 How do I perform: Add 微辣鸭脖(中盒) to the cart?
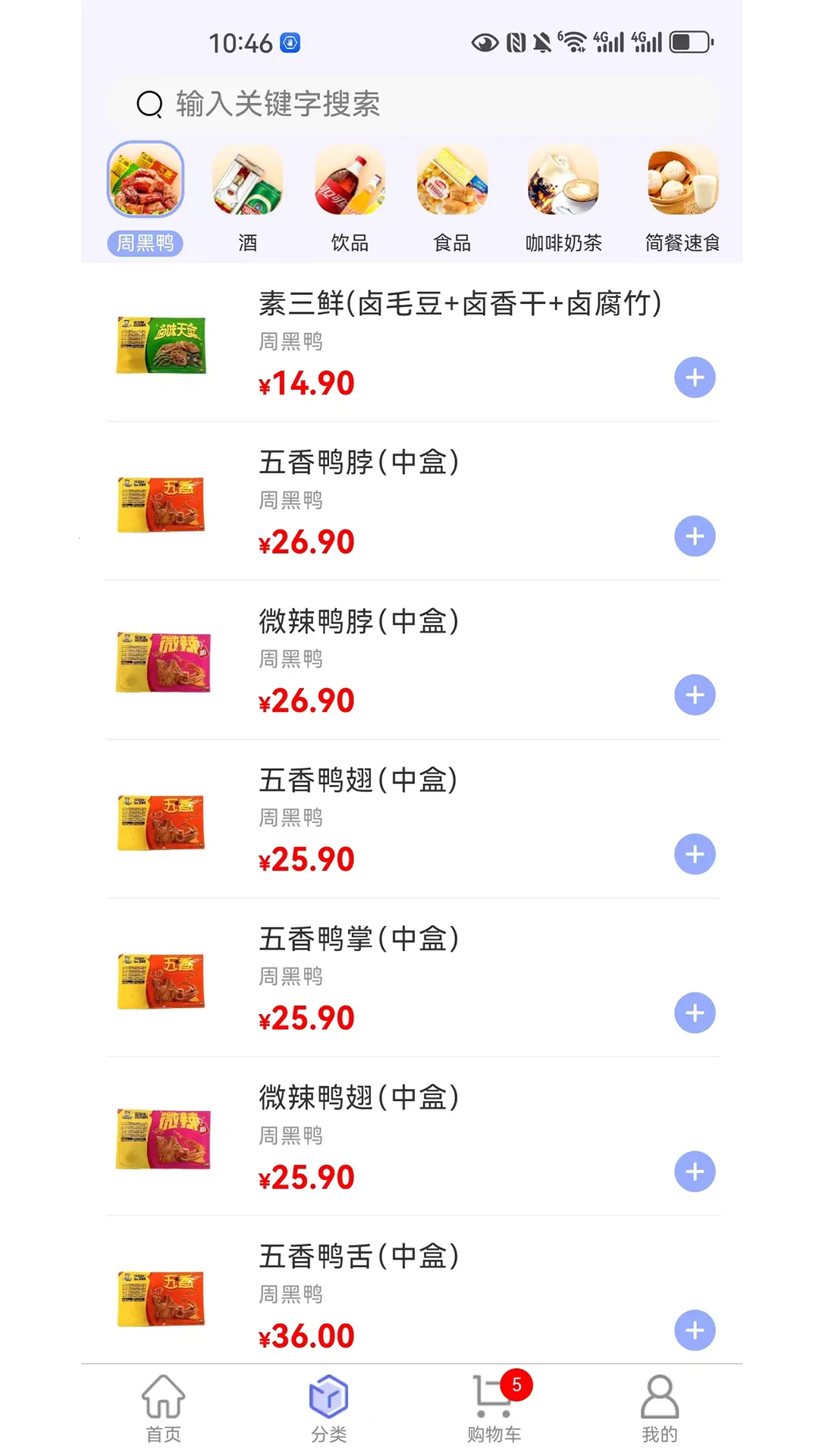click(695, 695)
